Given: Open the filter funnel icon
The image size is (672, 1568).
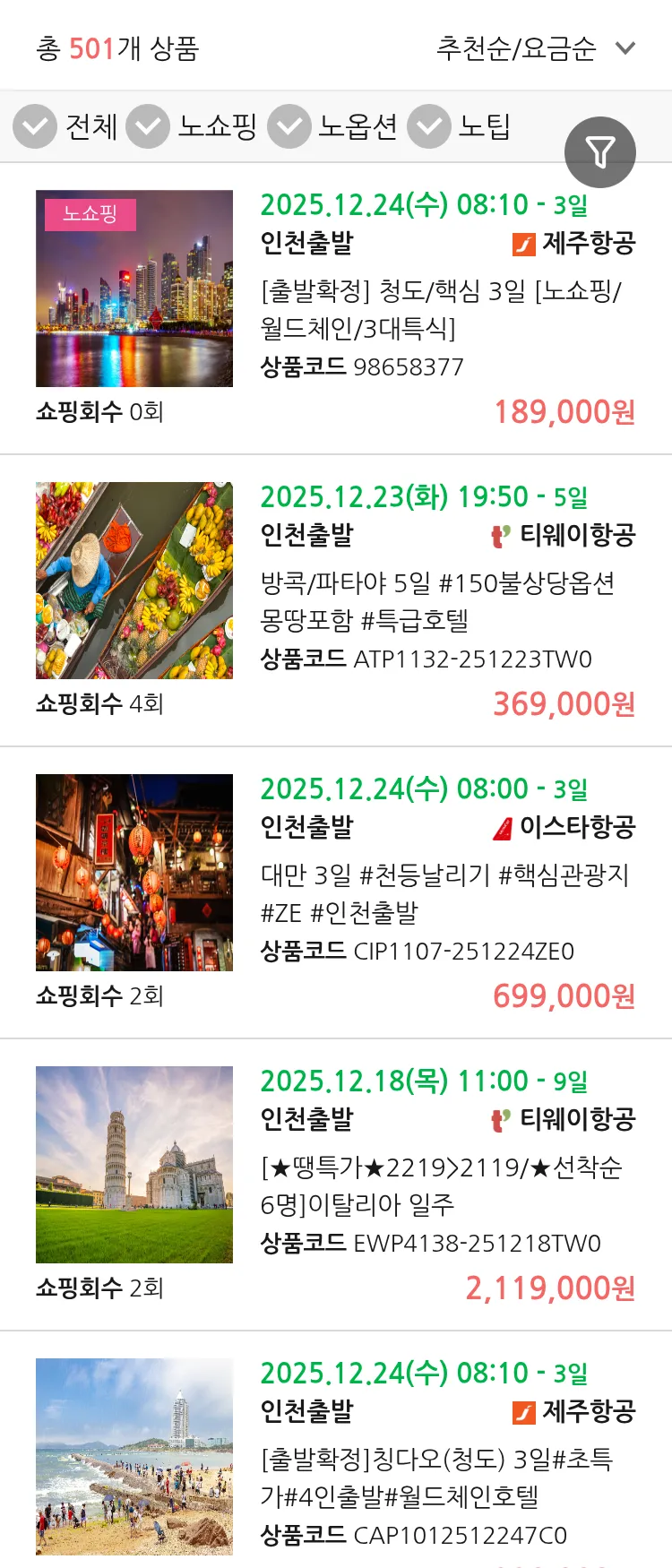Looking at the screenshot, I should [x=599, y=151].
